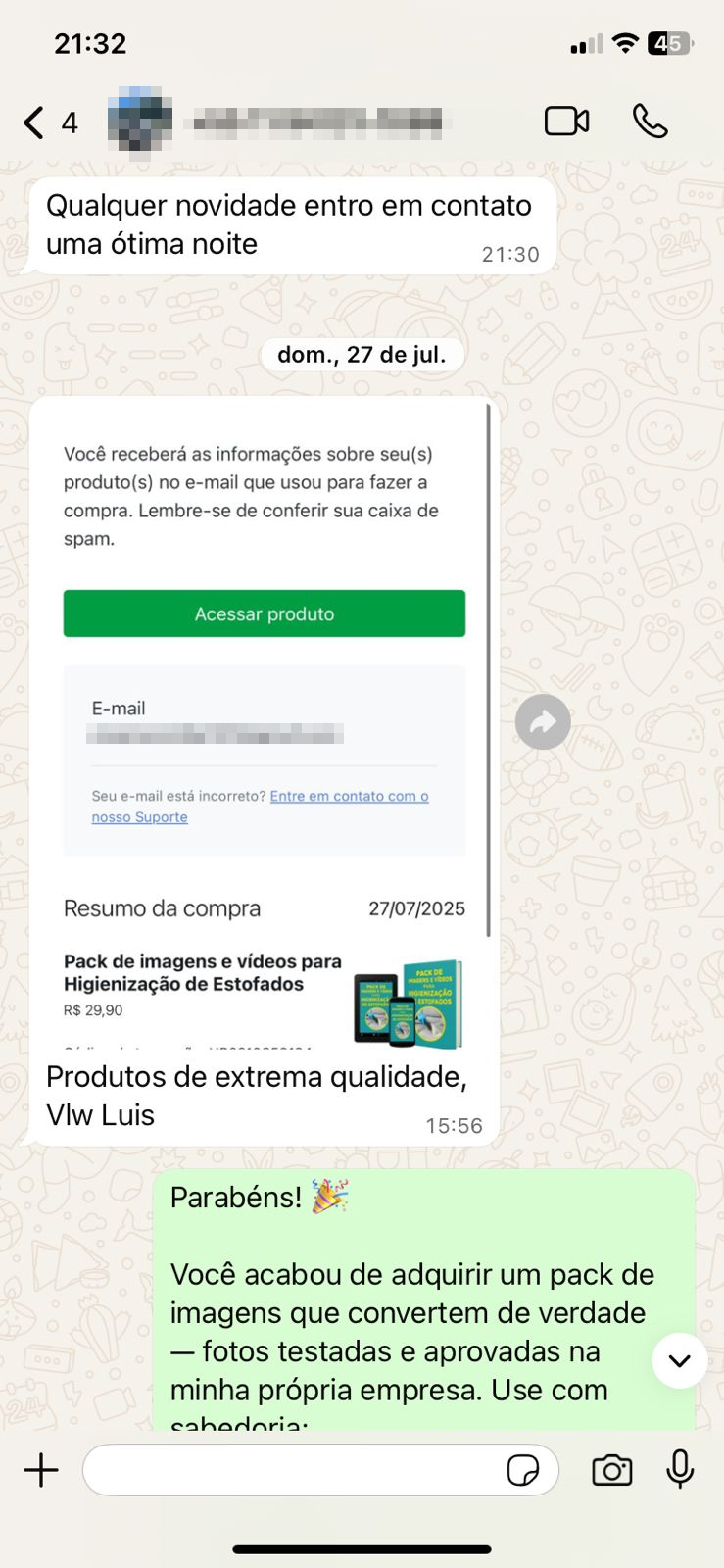Open the sticker picker

pyautogui.click(x=523, y=1470)
